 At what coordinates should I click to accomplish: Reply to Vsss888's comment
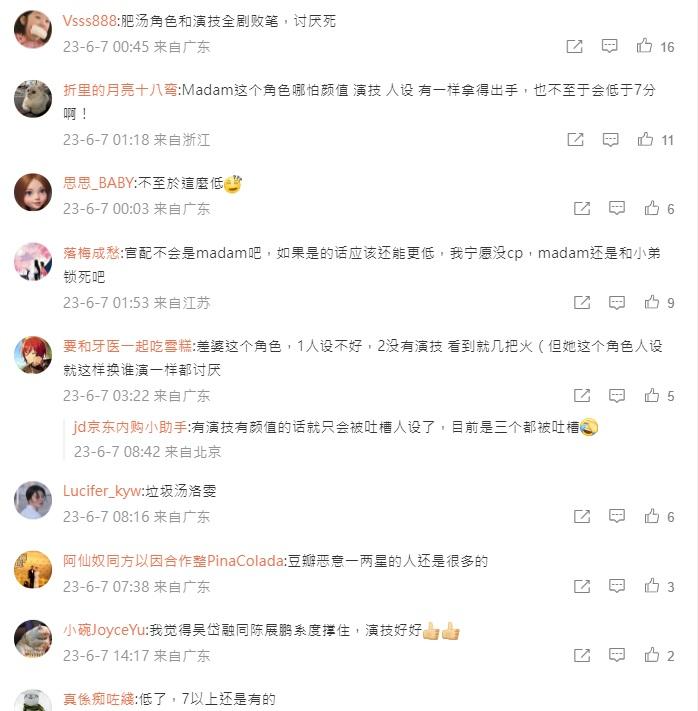[x=610, y=46]
